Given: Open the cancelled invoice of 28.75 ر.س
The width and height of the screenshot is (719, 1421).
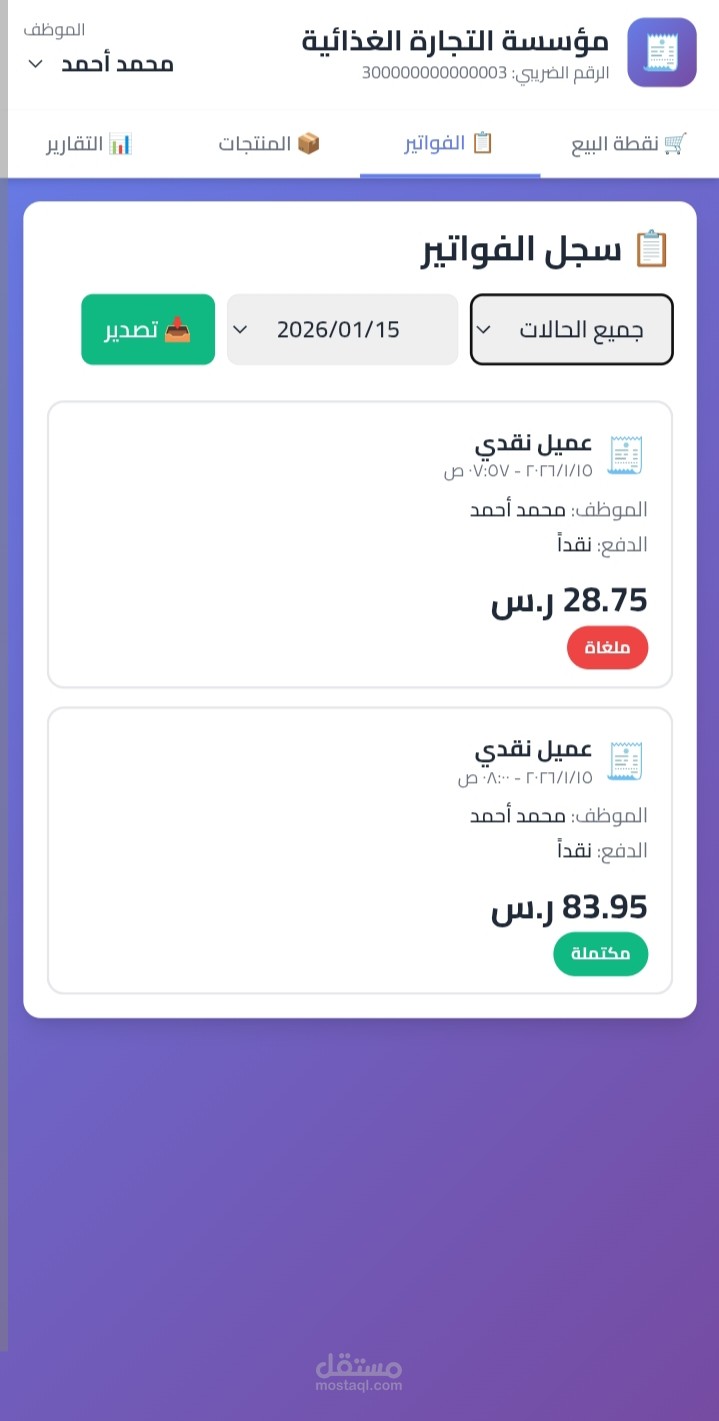Looking at the screenshot, I should (360, 545).
